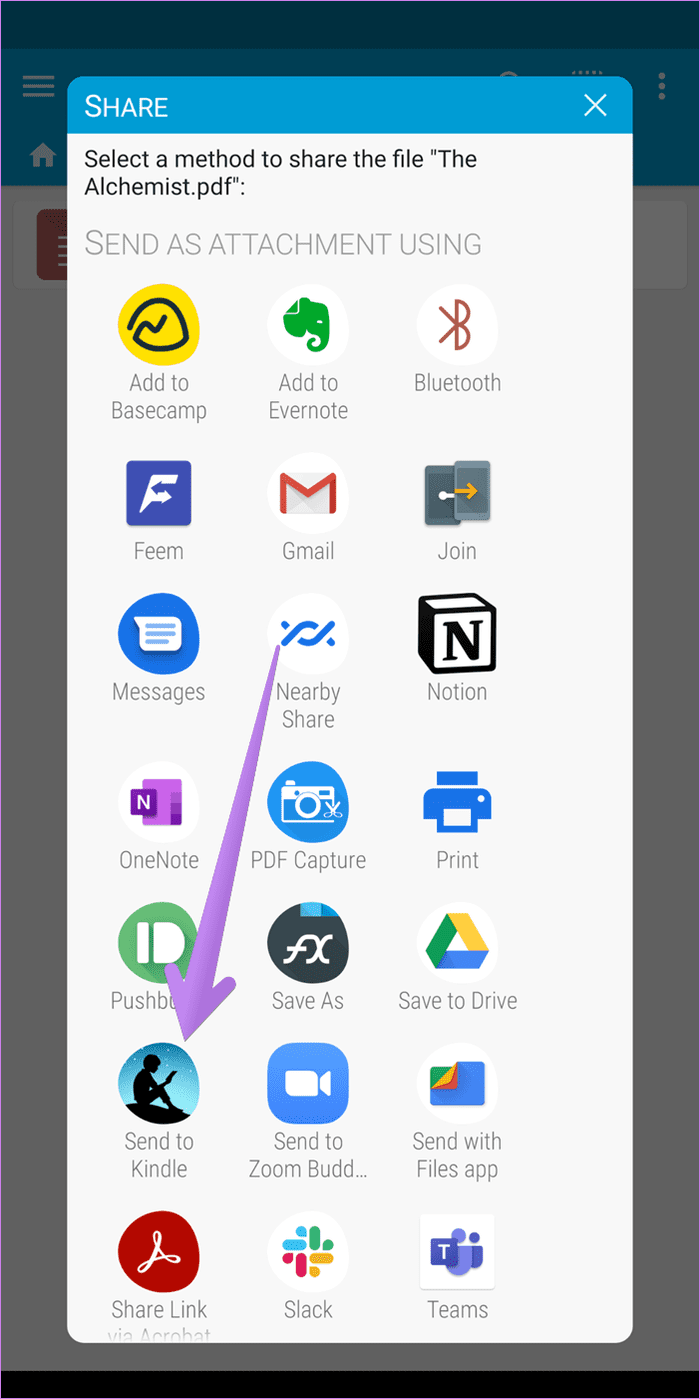Share the file to Teams
The image size is (700, 1399).
457,1267
